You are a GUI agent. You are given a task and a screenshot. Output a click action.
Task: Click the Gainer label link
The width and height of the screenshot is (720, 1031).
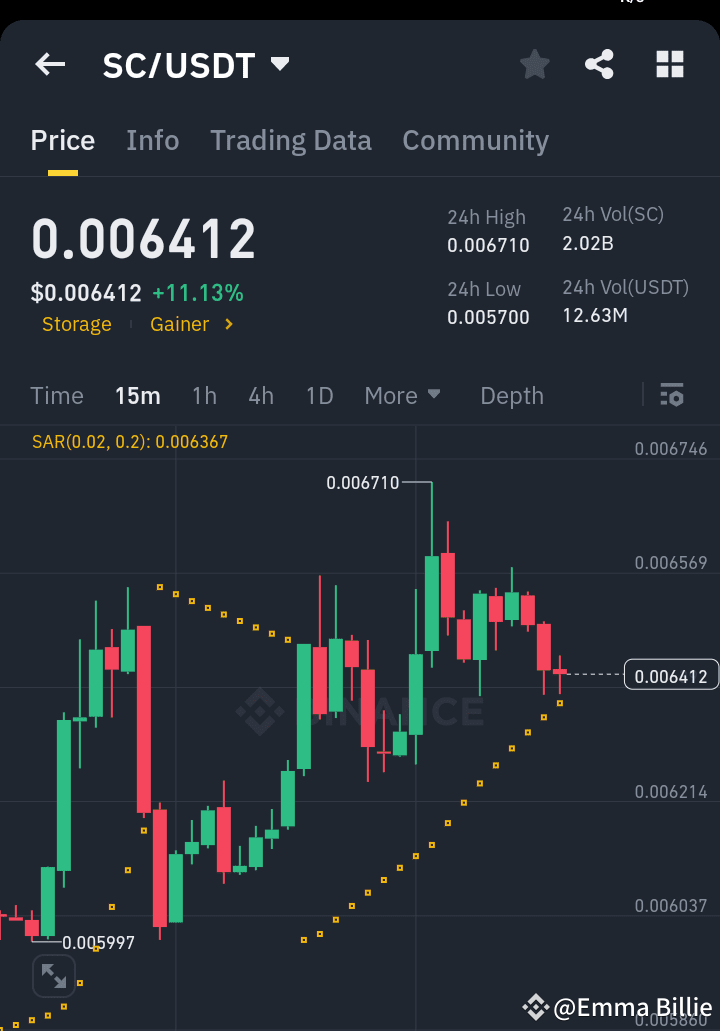click(x=180, y=324)
